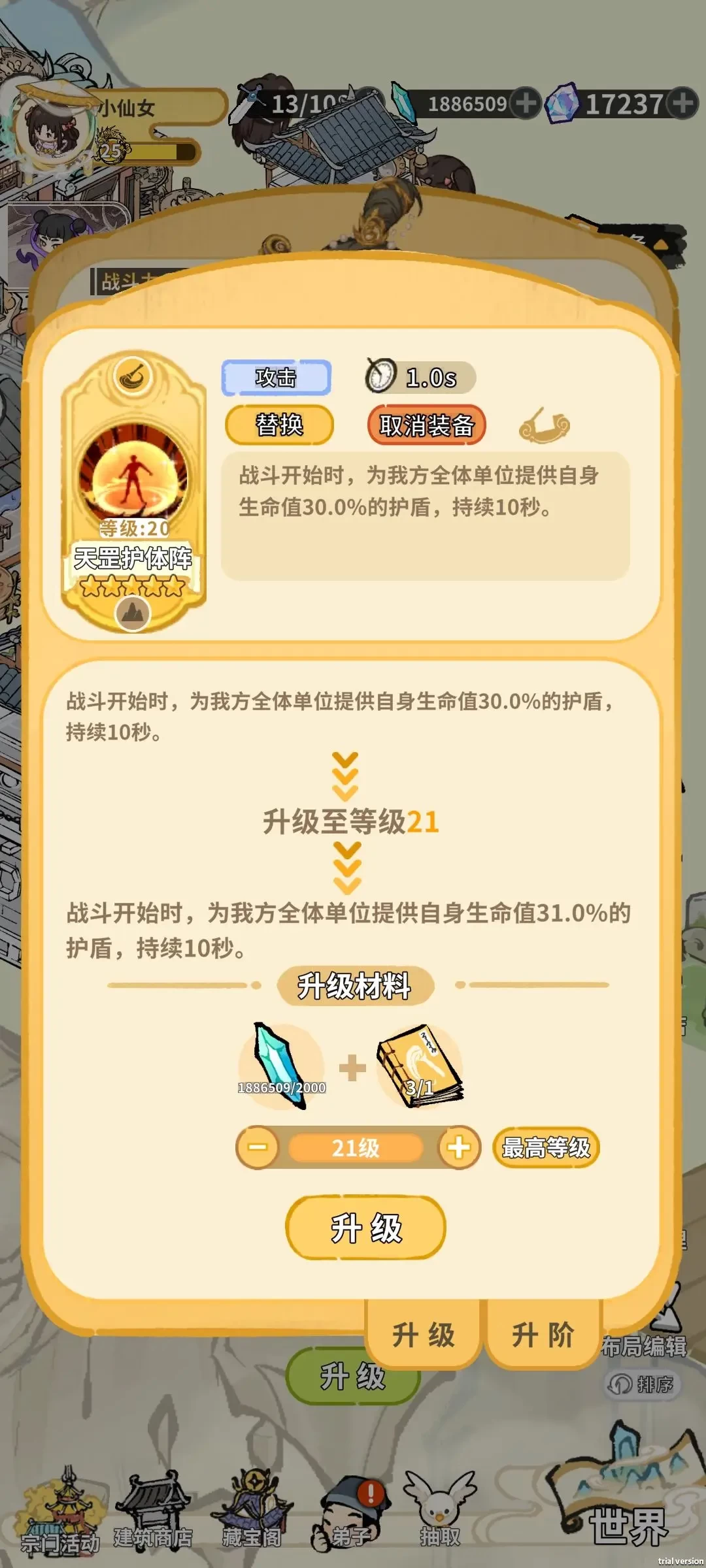Add more gems next to 17237
Screen dimensions: 706x1568
[684, 103]
